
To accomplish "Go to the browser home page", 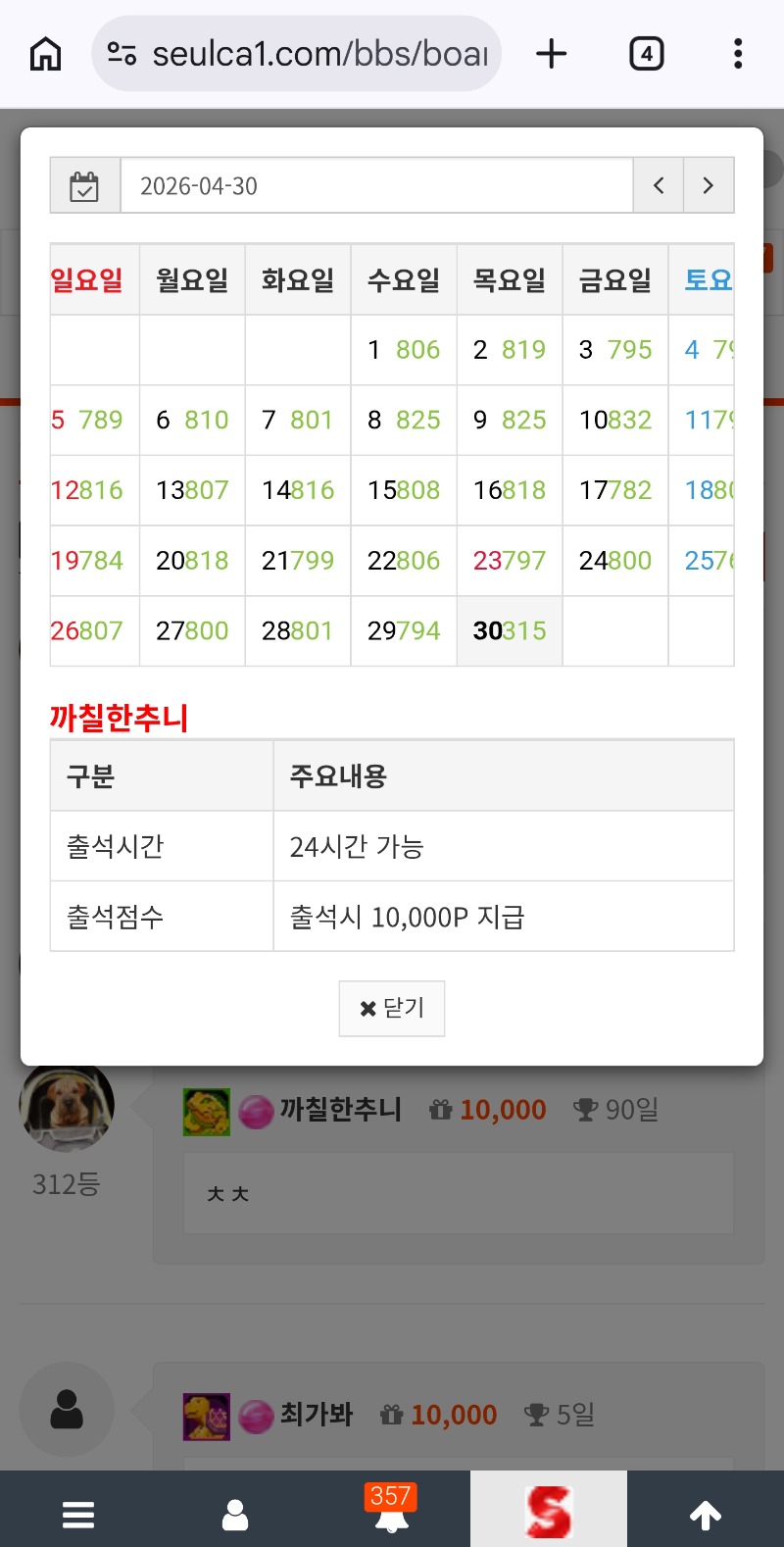I will 45,54.
